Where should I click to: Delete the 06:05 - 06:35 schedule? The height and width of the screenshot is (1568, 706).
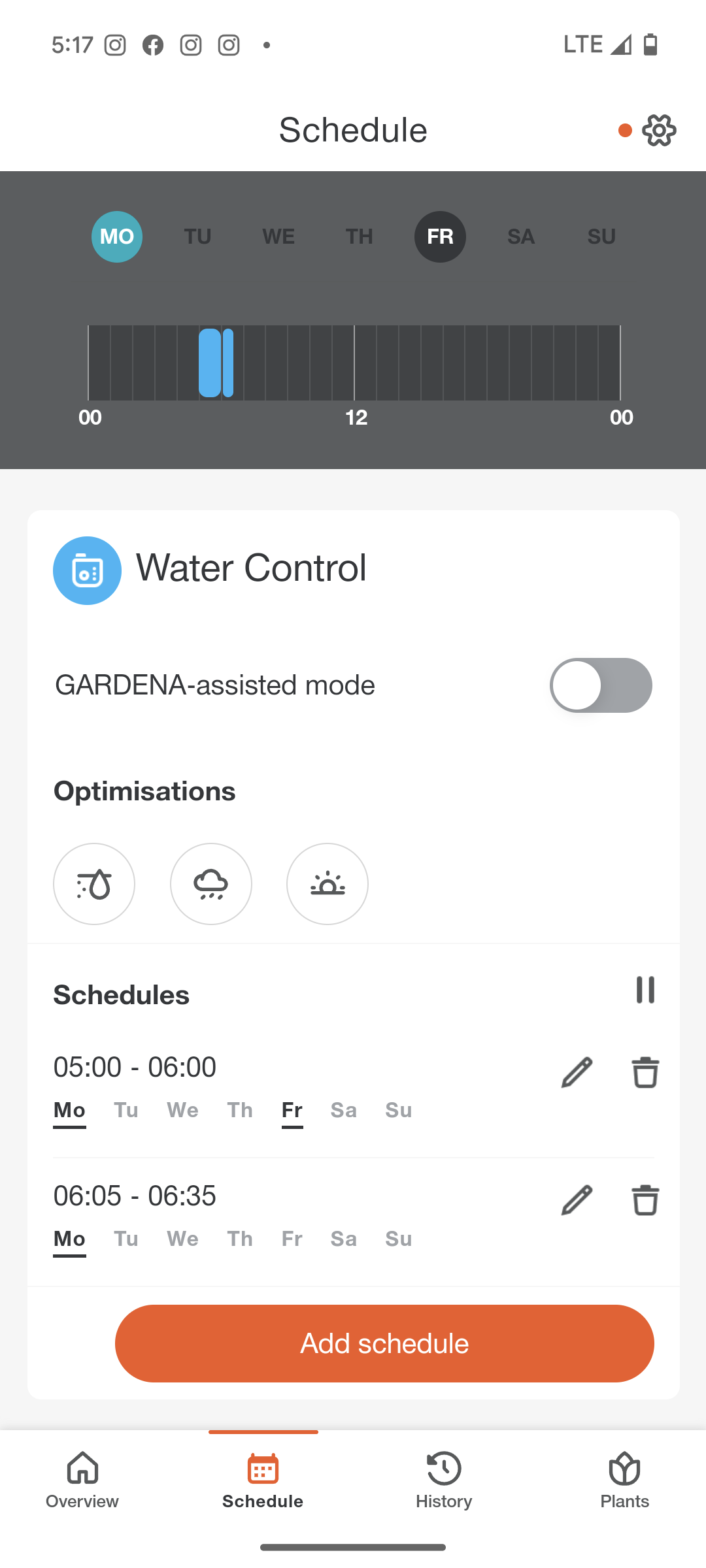pyautogui.click(x=645, y=1200)
